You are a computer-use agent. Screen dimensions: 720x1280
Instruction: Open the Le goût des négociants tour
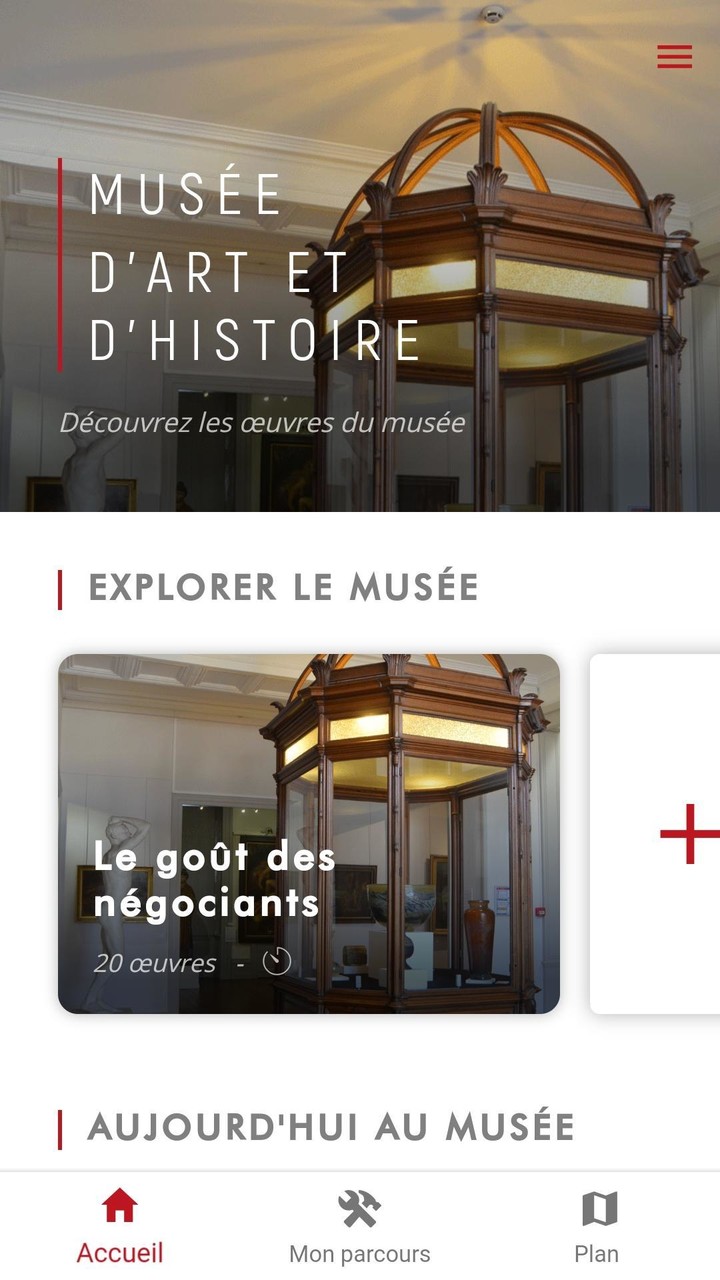(x=309, y=833)
